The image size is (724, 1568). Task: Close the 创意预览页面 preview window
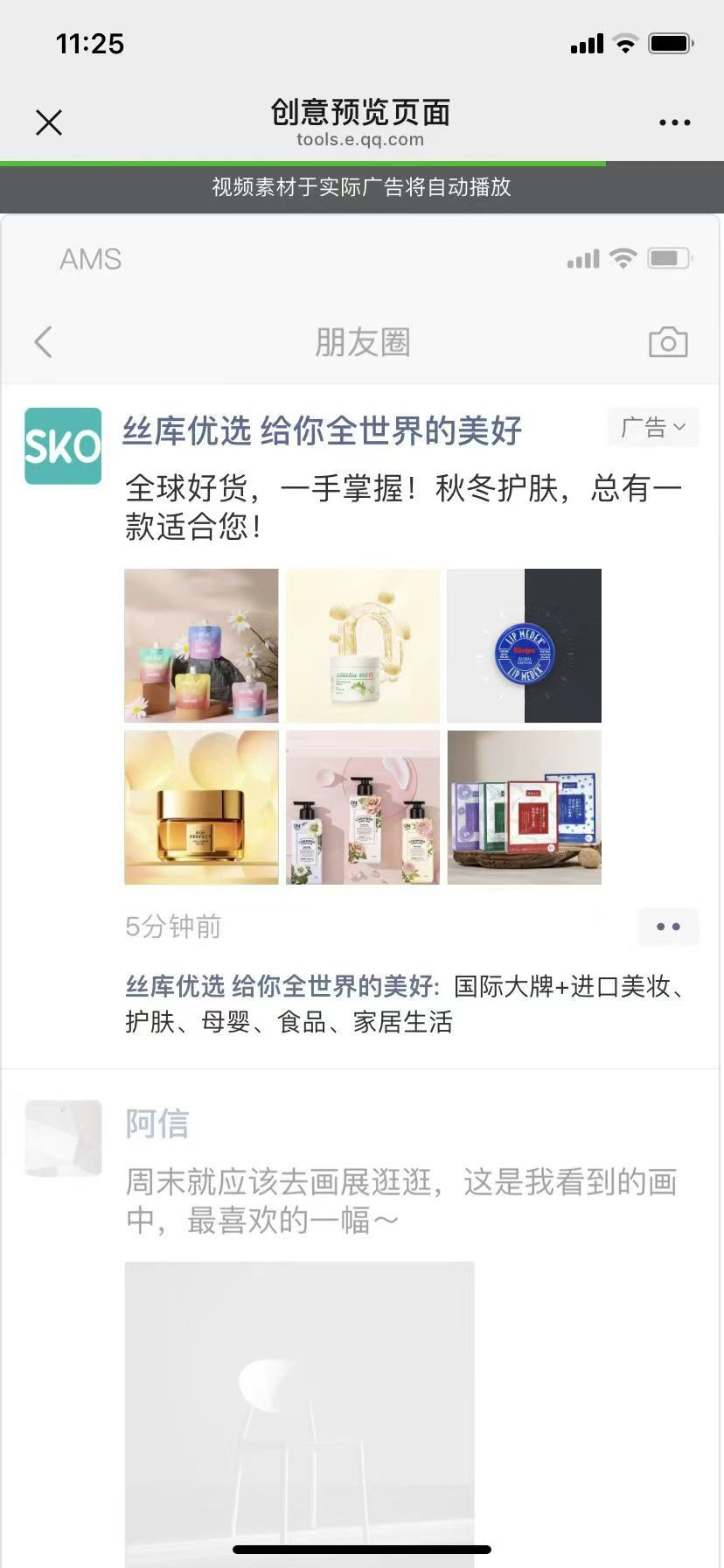coord(49,122)
